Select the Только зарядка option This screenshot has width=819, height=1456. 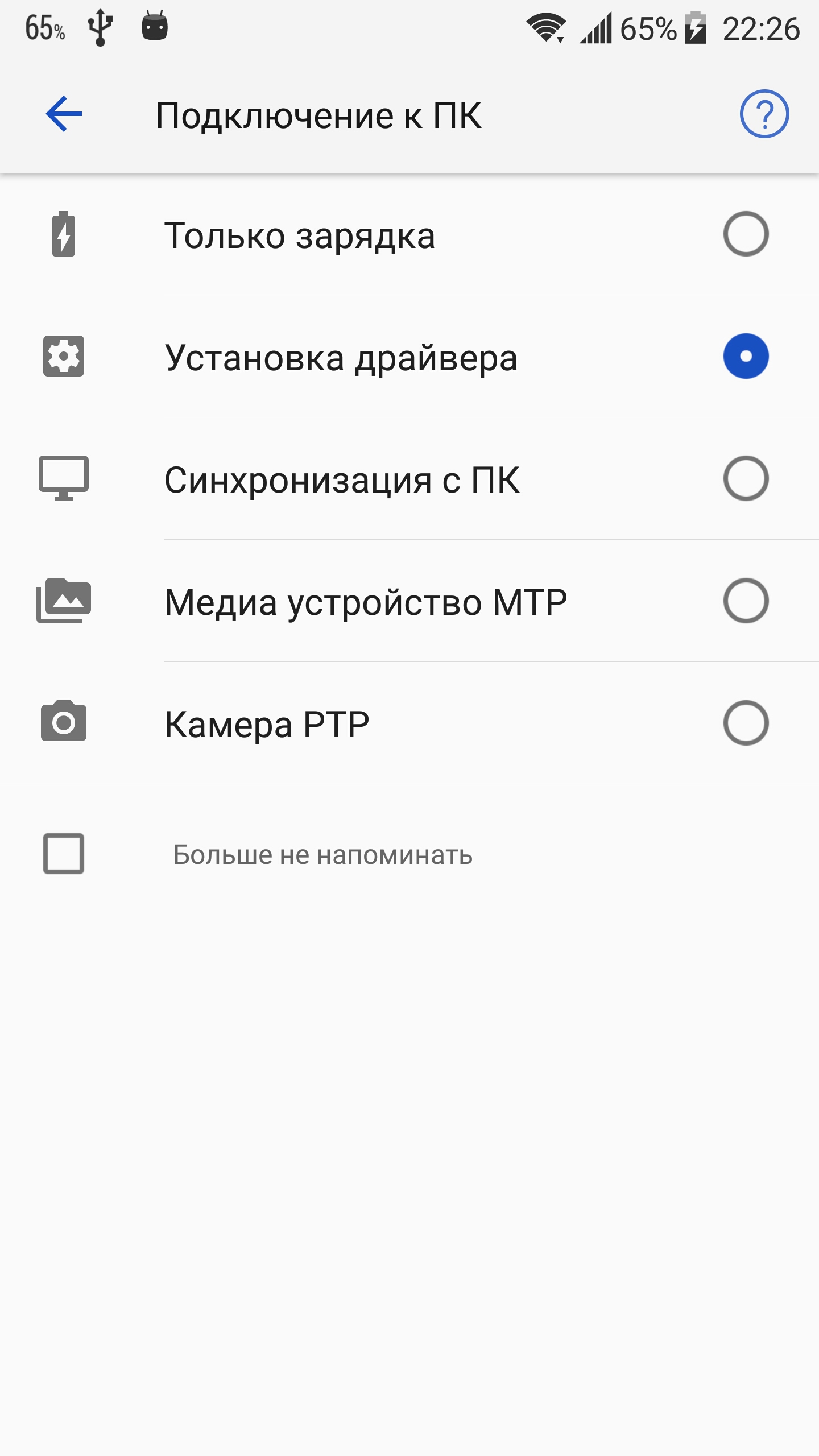409,234
